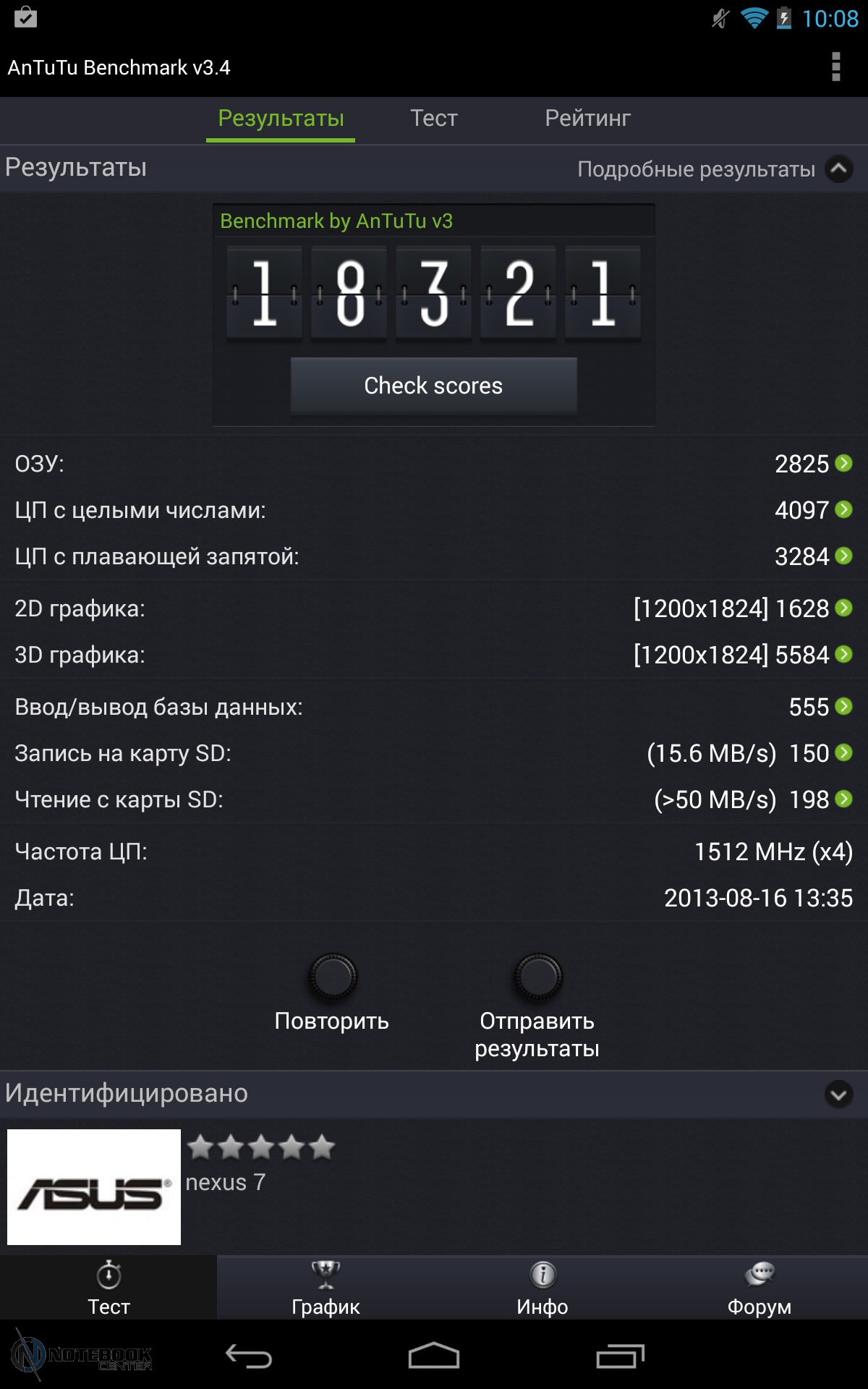The height and width of the screenshot is (1389, 868).
Task: Open the График bottom tab
Action: click(325, 1288)
